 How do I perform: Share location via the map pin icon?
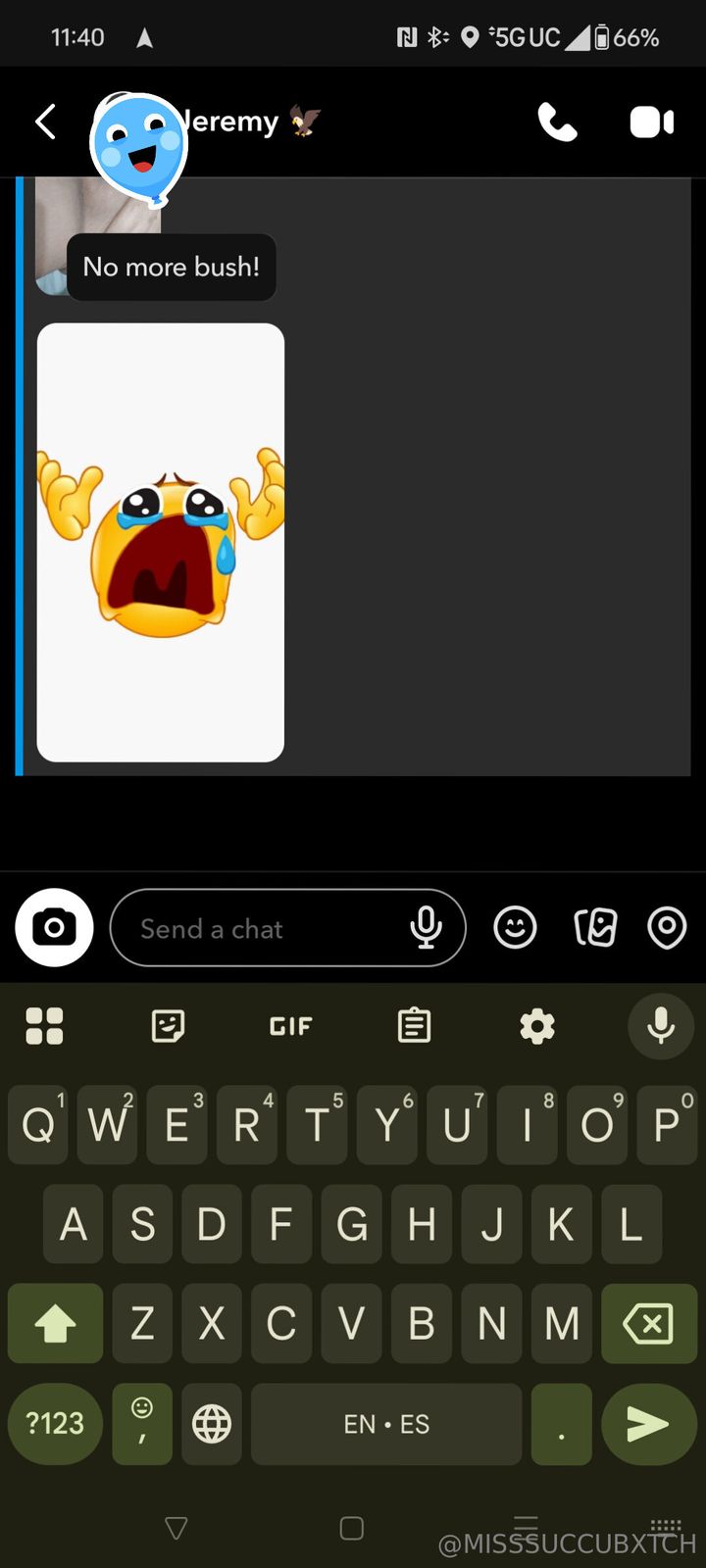pos(667,927)
